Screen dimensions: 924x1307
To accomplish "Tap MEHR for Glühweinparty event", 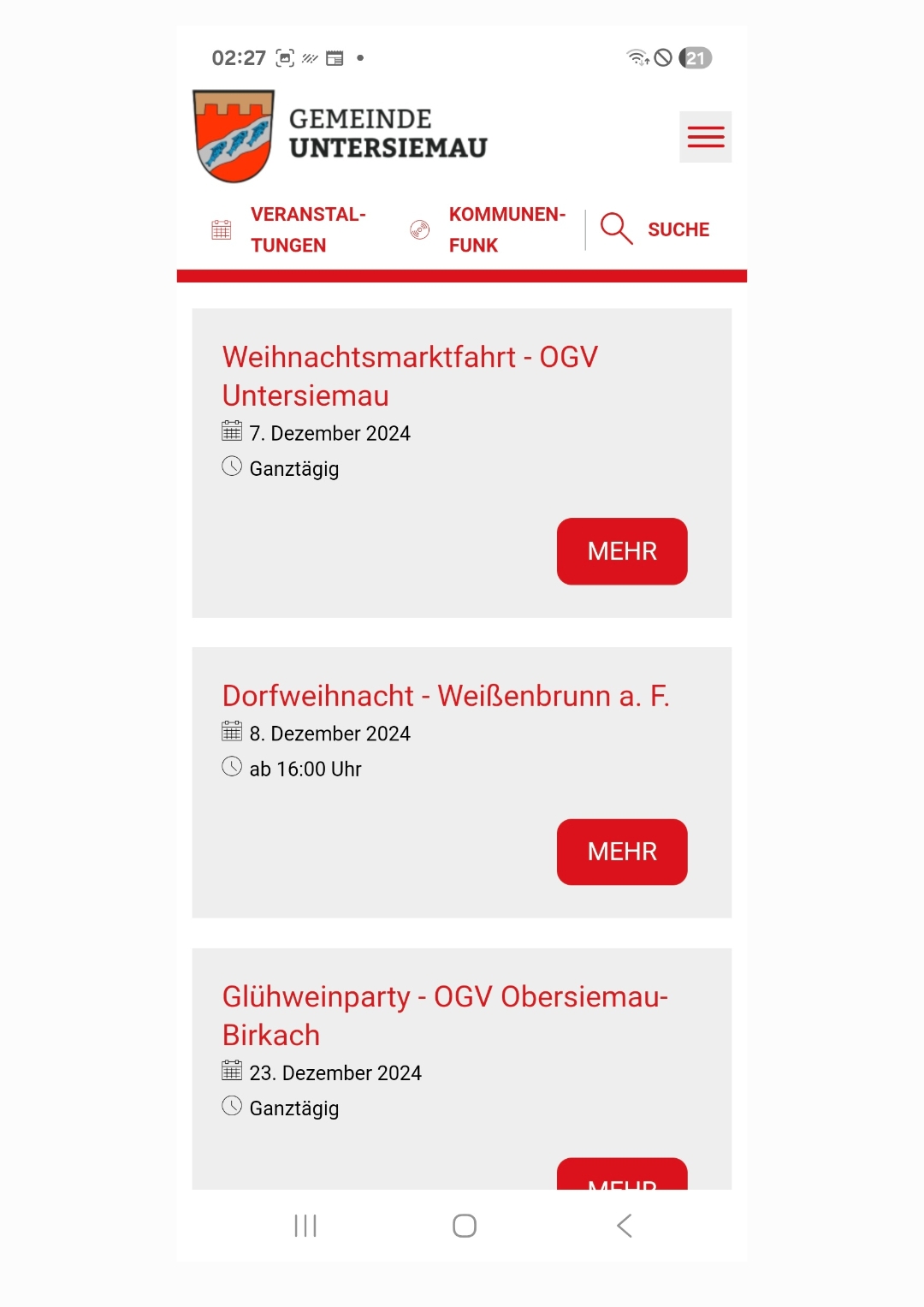I will click(622, 1175).
